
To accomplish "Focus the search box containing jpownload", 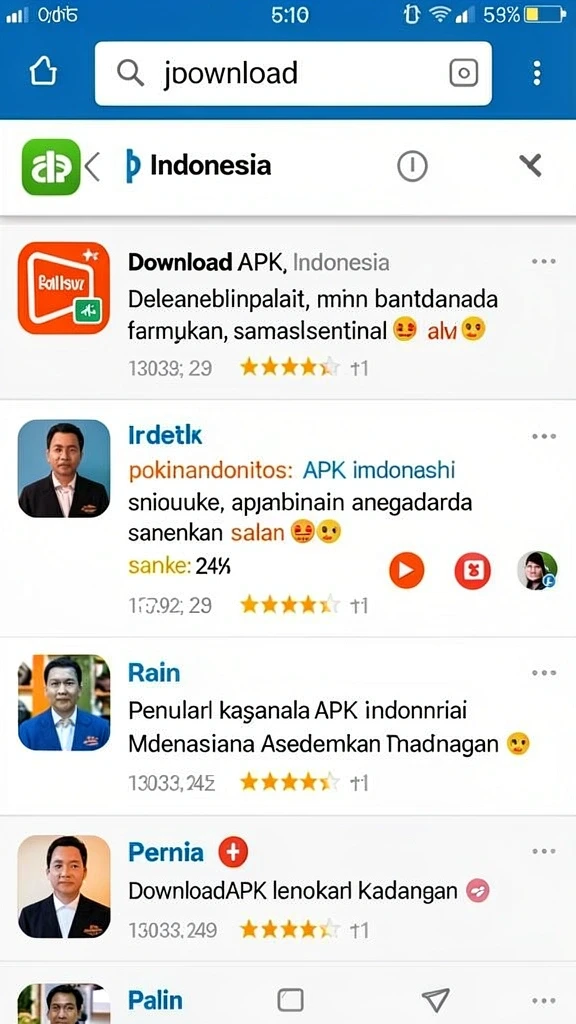I will (293, 73).
